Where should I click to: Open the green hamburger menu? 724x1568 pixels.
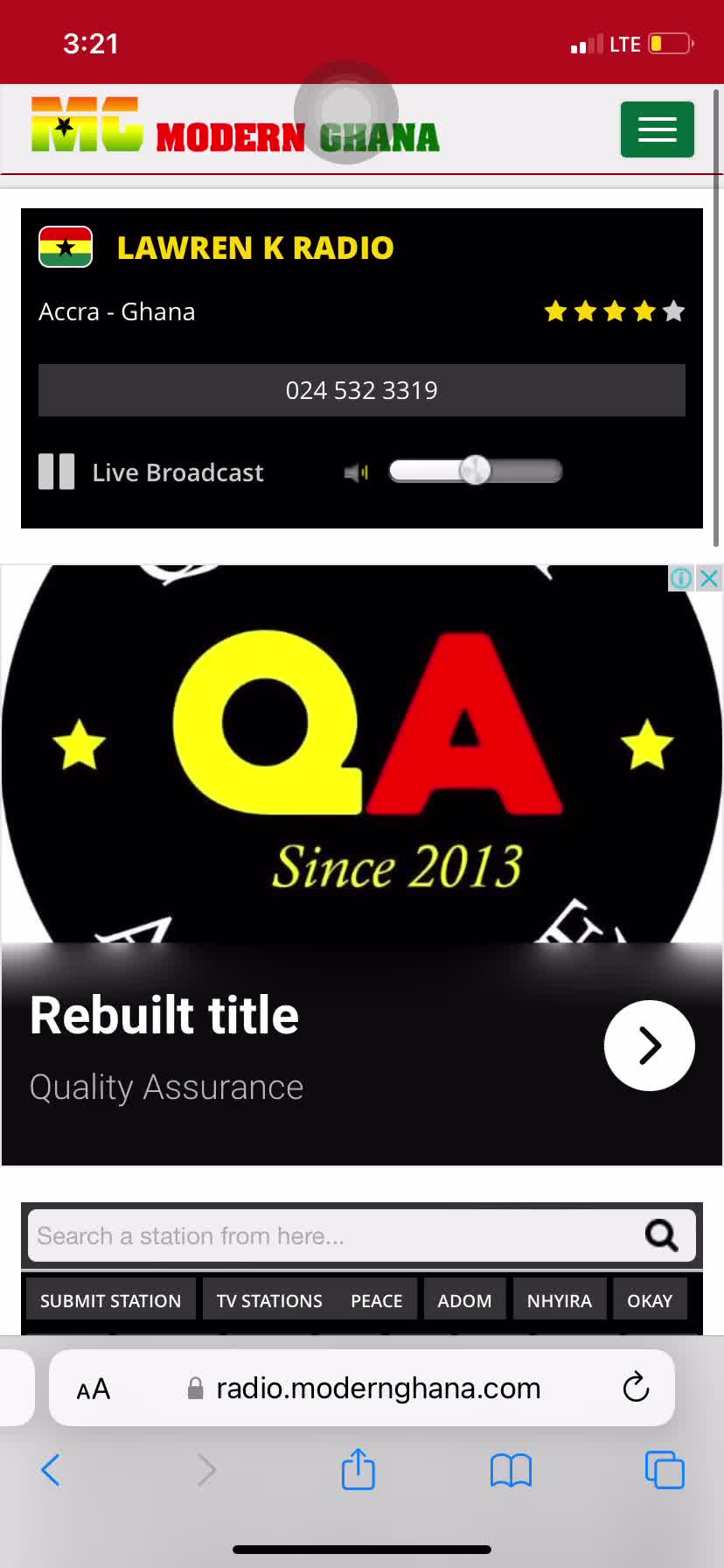coord(657,129)
